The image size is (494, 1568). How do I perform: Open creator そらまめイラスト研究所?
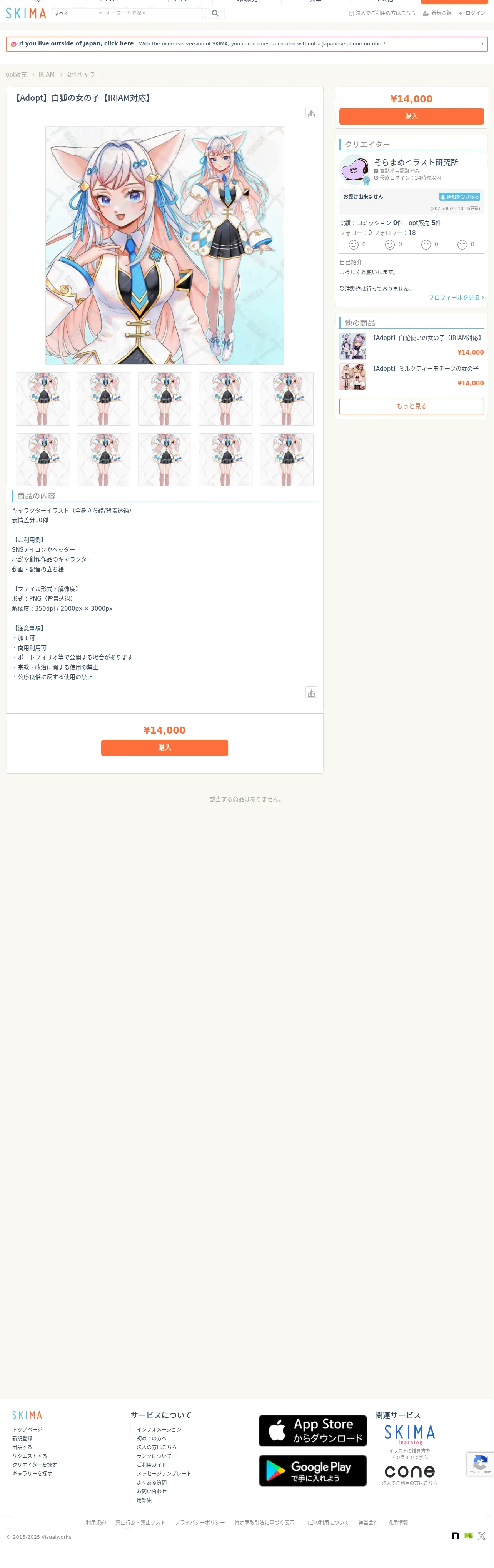[x=416, y=162]
